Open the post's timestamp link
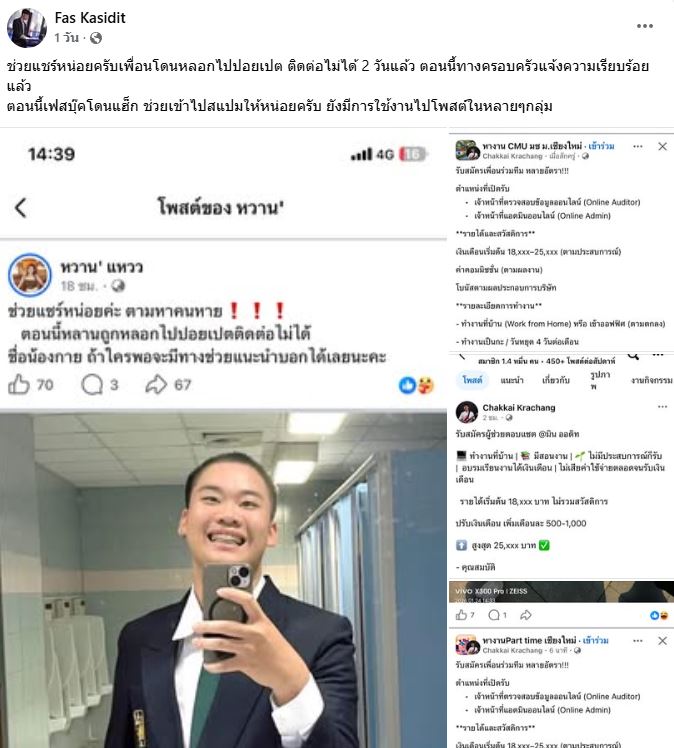674x748 pixels. 67,37
